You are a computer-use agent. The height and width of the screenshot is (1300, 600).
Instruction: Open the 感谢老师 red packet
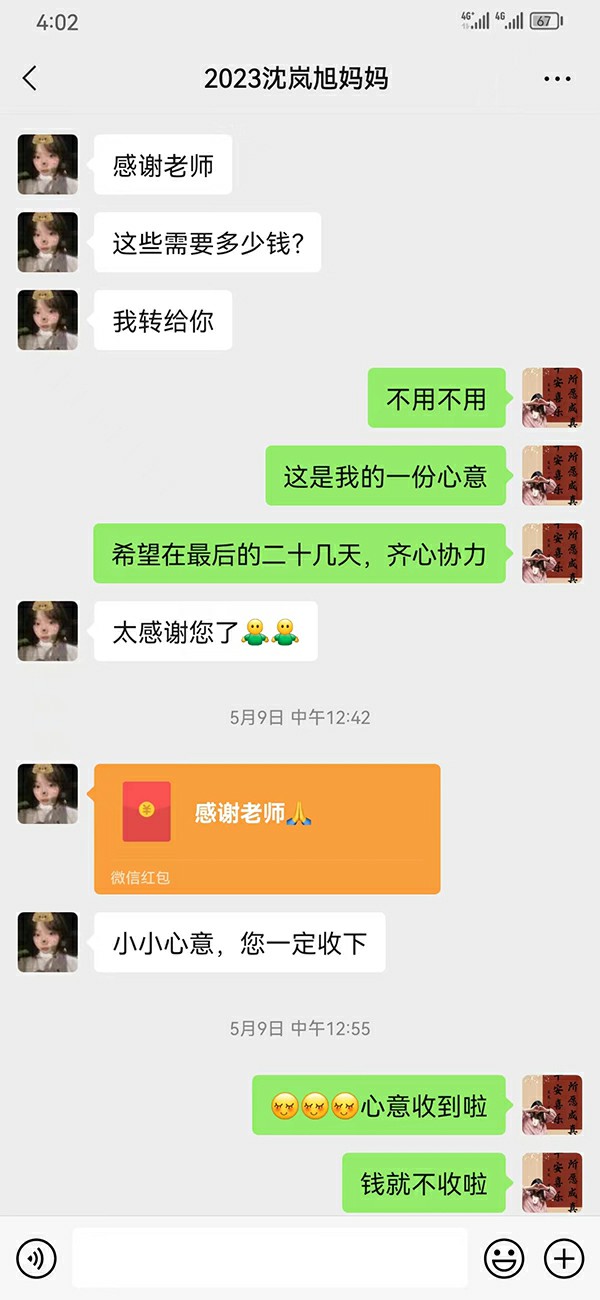(x=267, y=828)
